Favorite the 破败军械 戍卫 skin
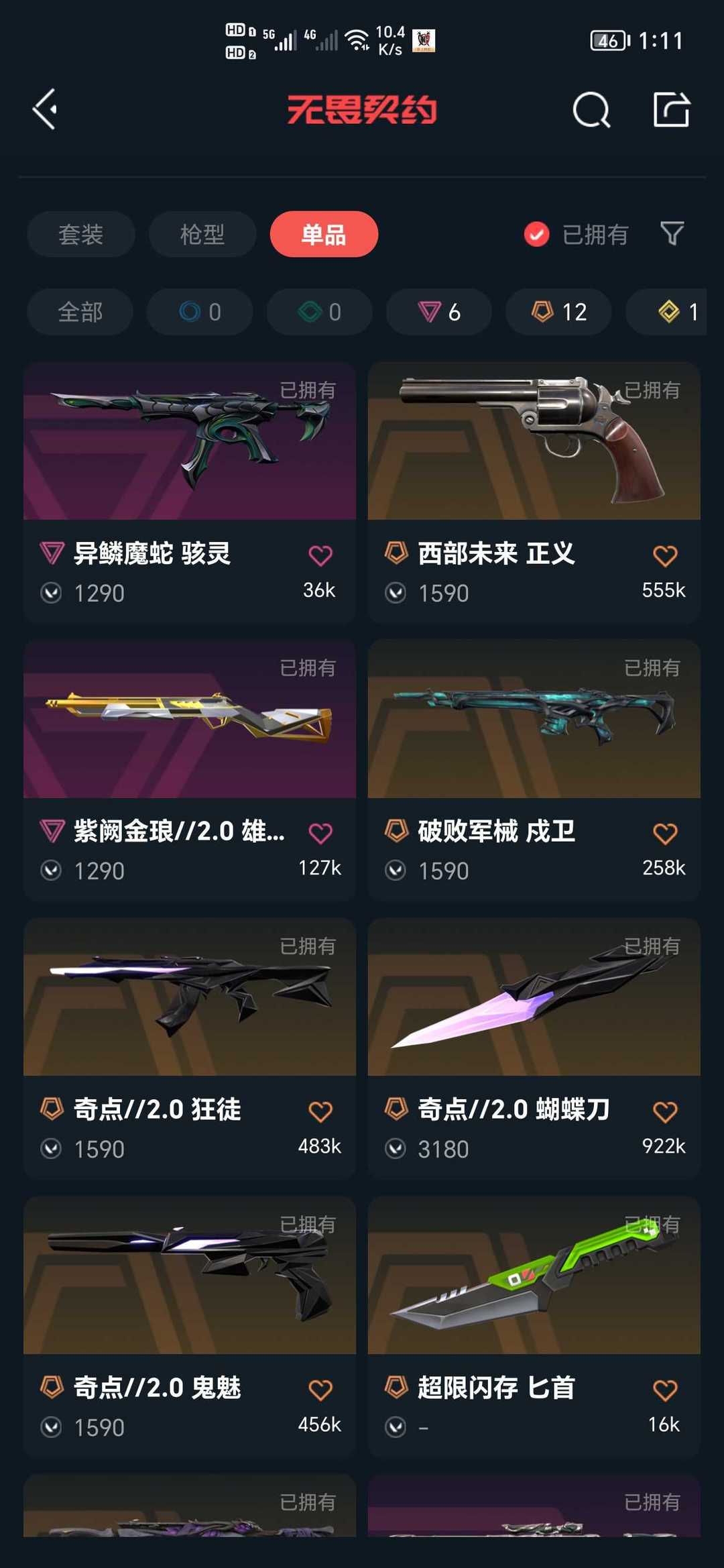The height and width of the screenshot is (1568, 724). pyautogui.click(x=665, y=834)
